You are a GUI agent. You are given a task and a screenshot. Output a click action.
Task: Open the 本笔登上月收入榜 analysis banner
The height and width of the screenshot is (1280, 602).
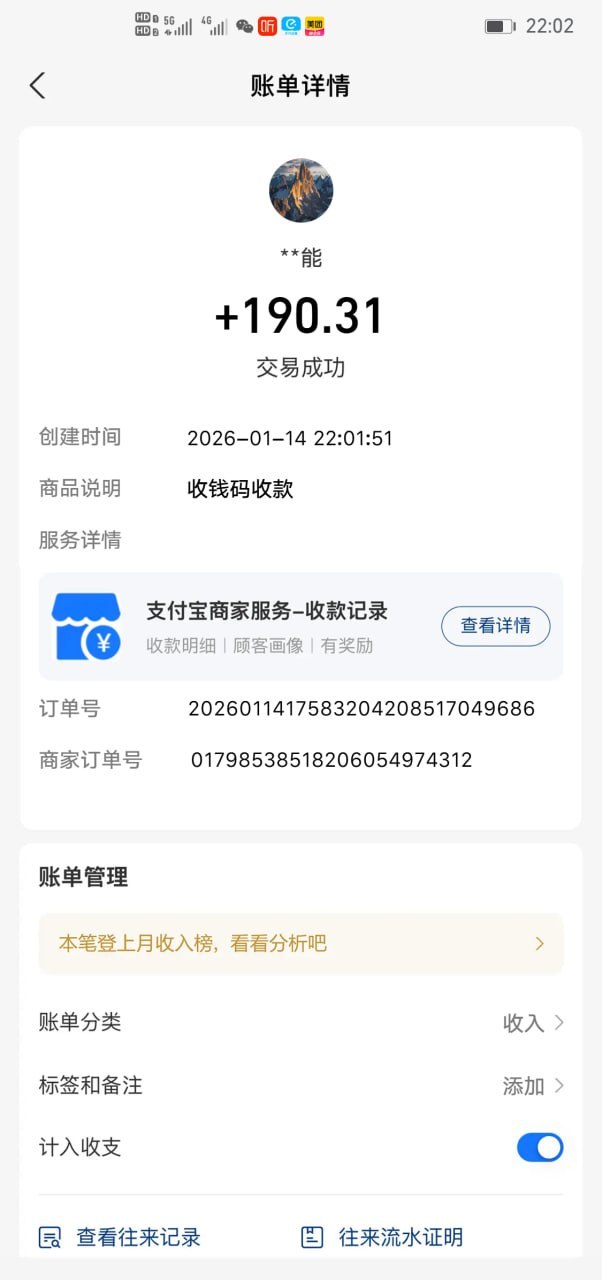pos(300,943)
